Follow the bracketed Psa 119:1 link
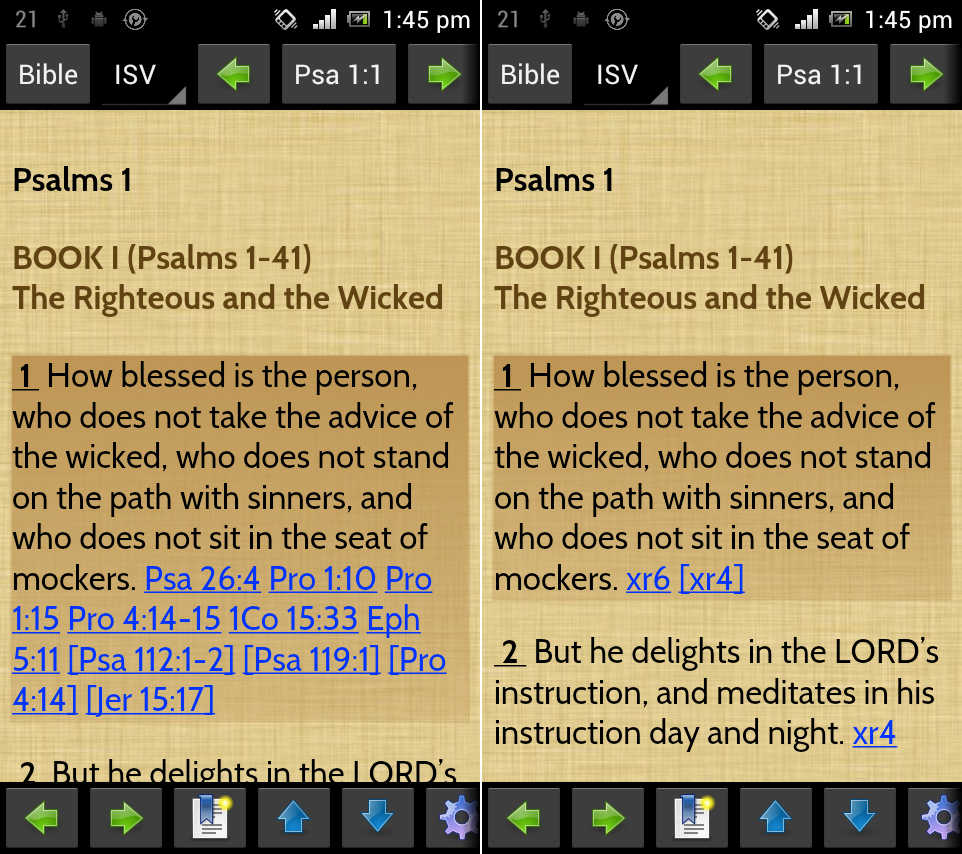Image resolution: width=962 pixels, height=854 pixels. pos(312,660)
